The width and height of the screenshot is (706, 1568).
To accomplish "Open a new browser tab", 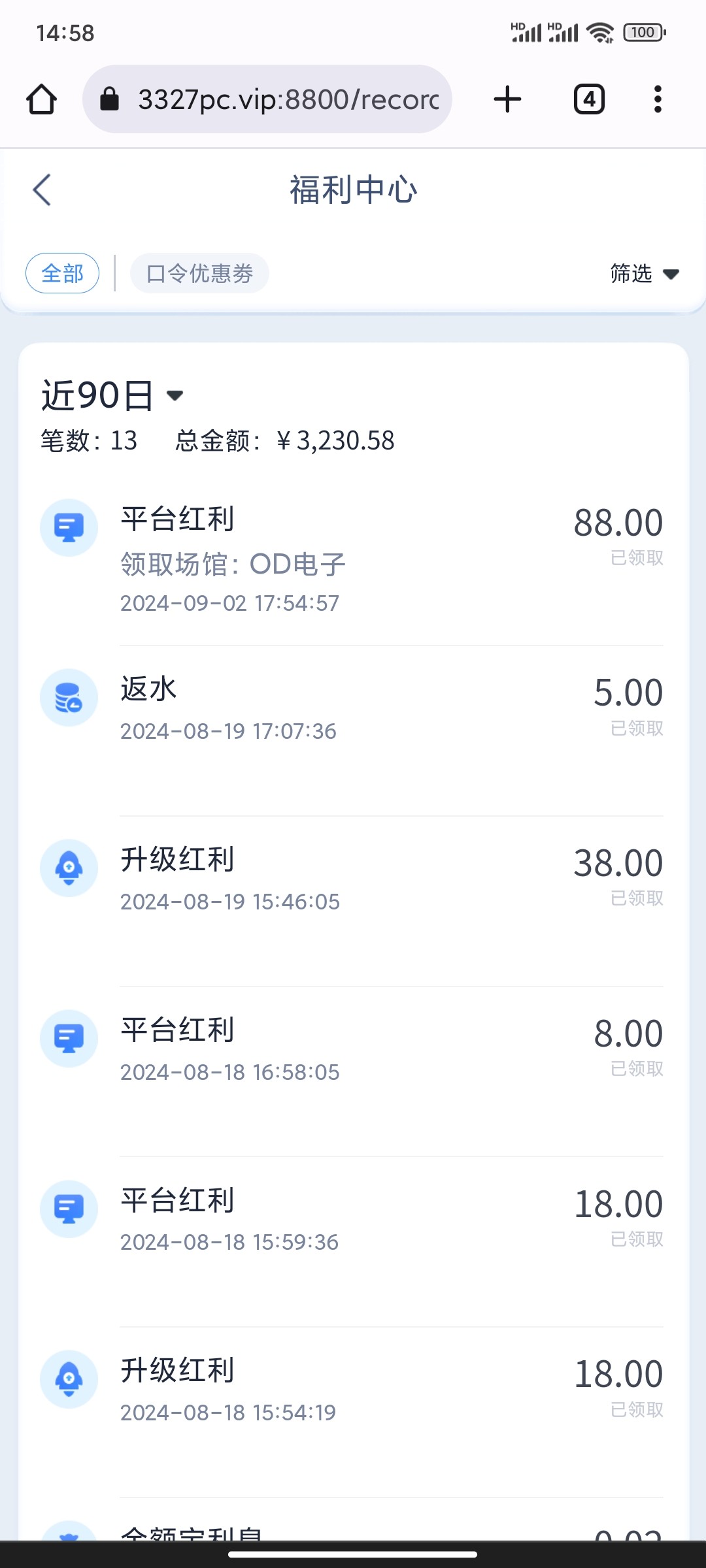I will (507, 99).
